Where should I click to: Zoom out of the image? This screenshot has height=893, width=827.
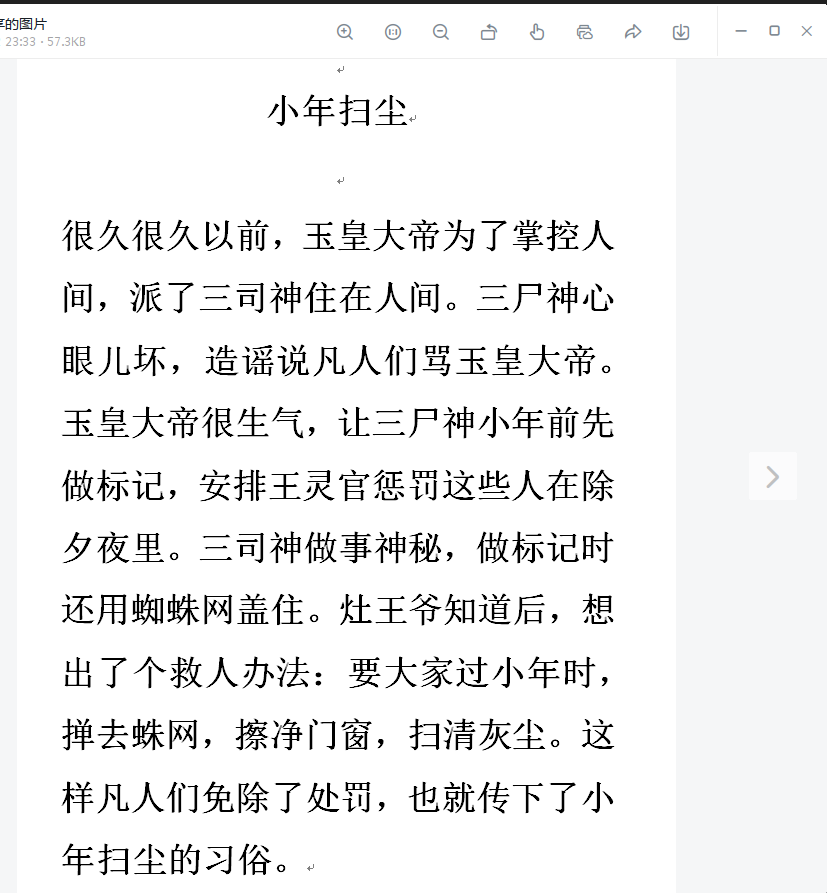click(x=441, y=32)
